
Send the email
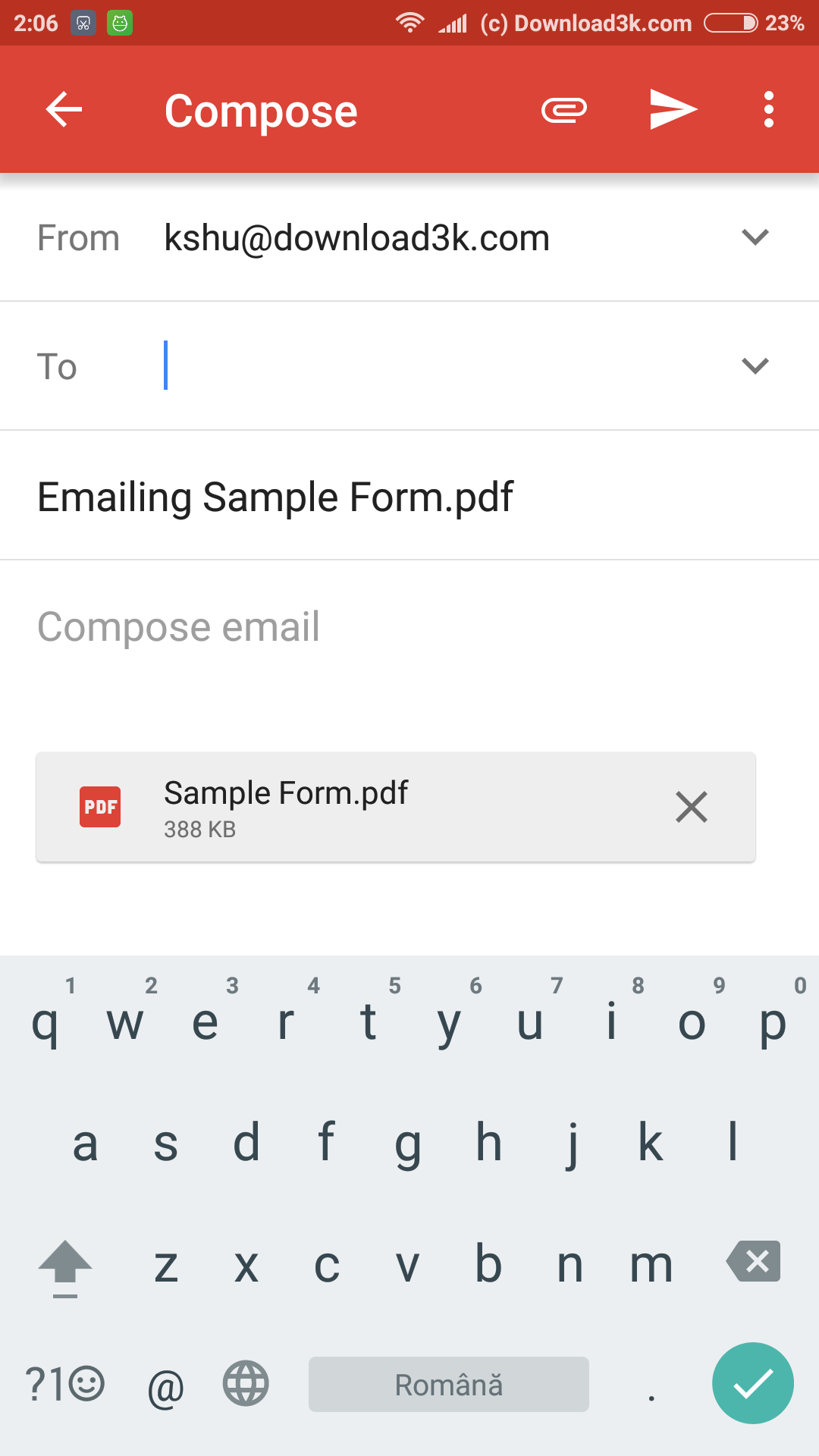pyautogui.click(x=673, y=110)
